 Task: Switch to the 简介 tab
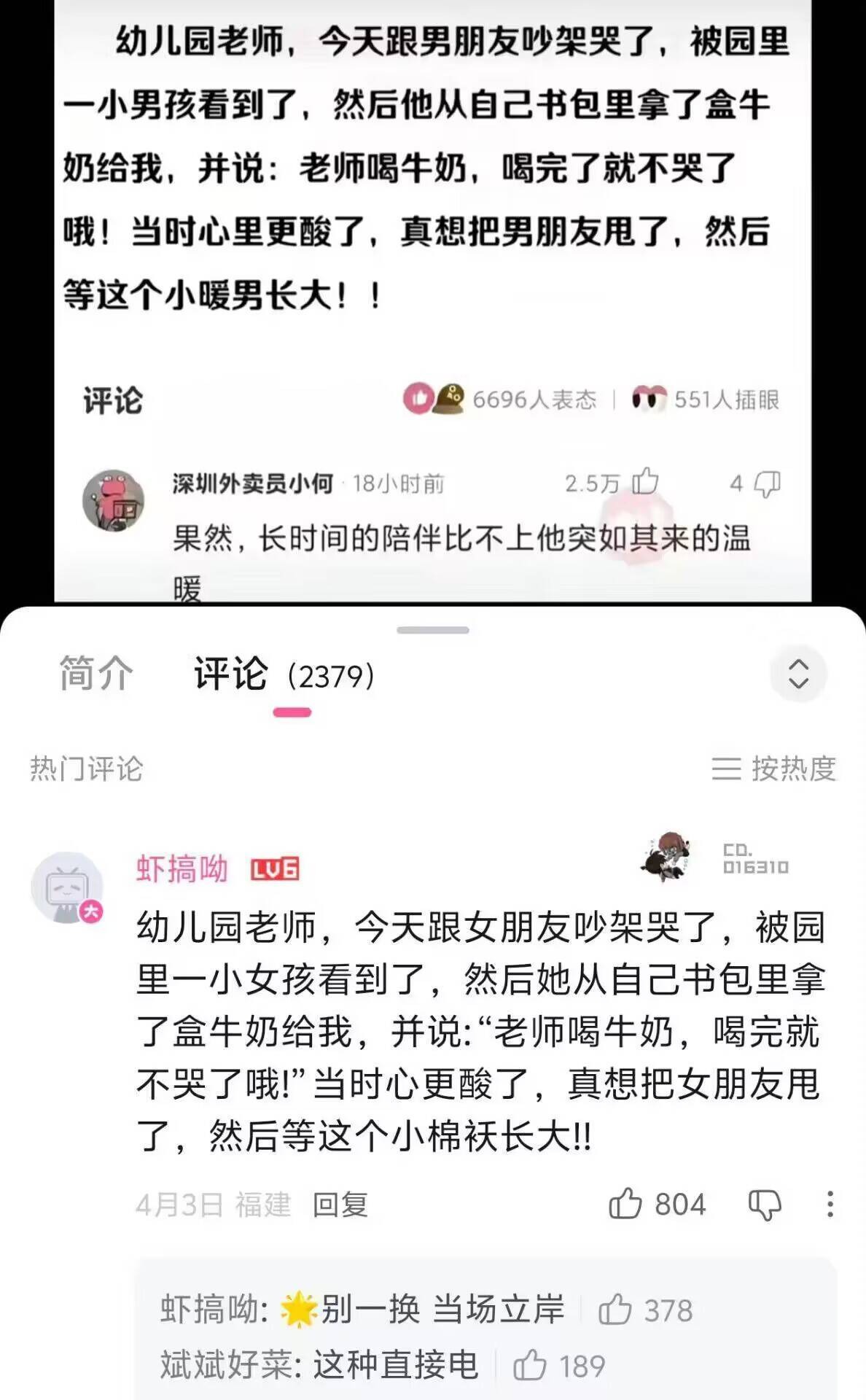tap(95, 673)
